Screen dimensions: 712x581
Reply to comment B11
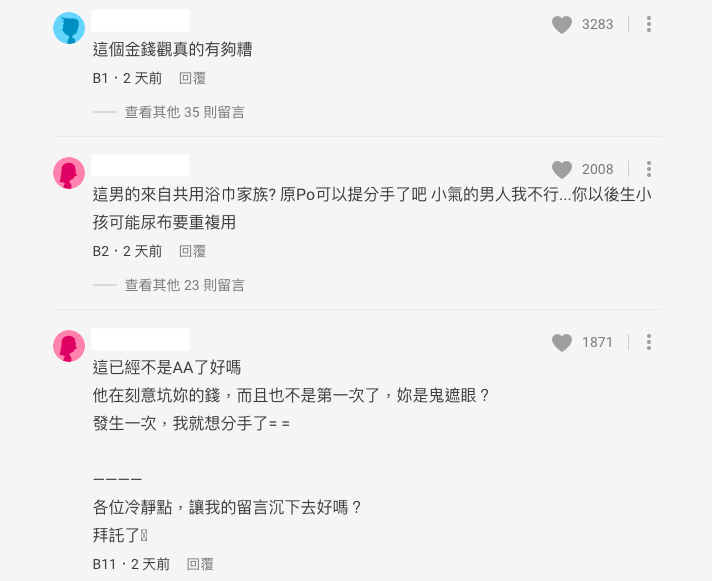[200, 564]
